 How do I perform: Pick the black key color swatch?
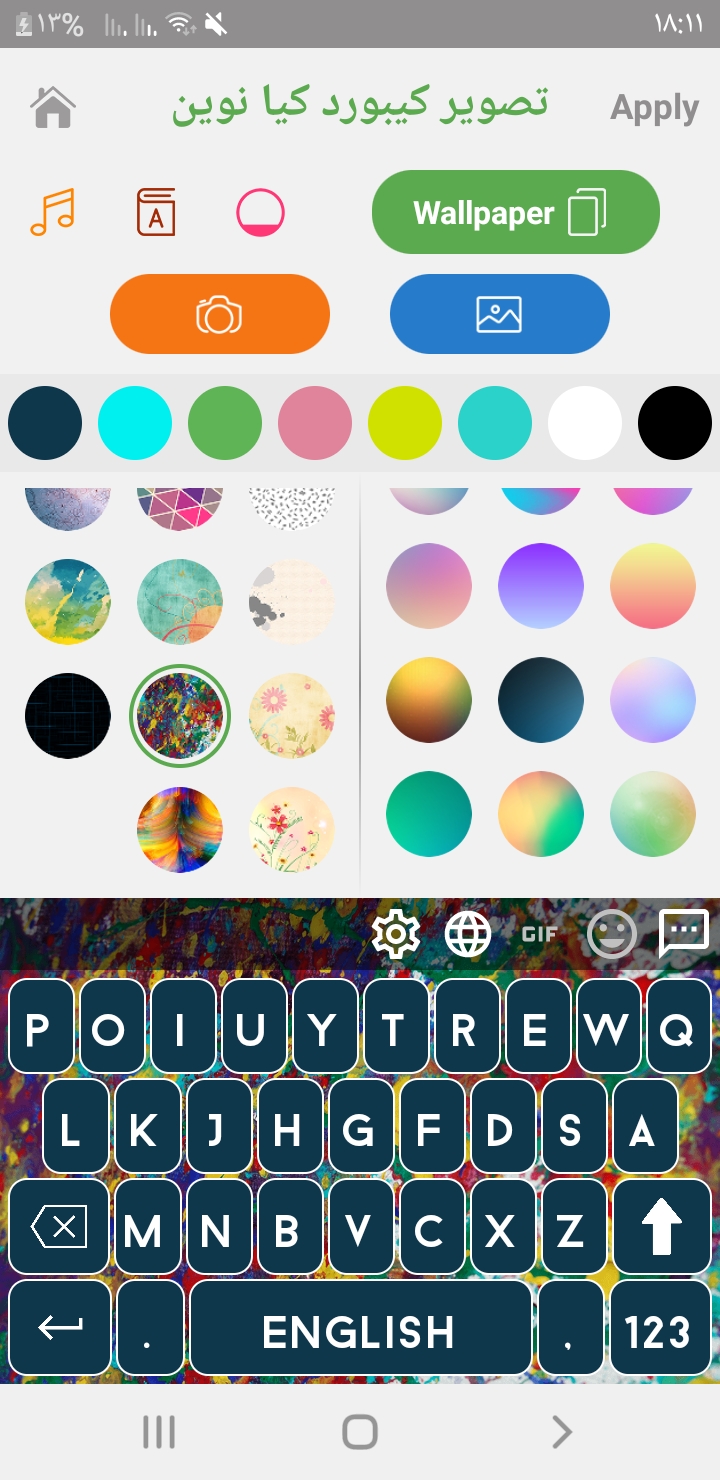[675, 423]
